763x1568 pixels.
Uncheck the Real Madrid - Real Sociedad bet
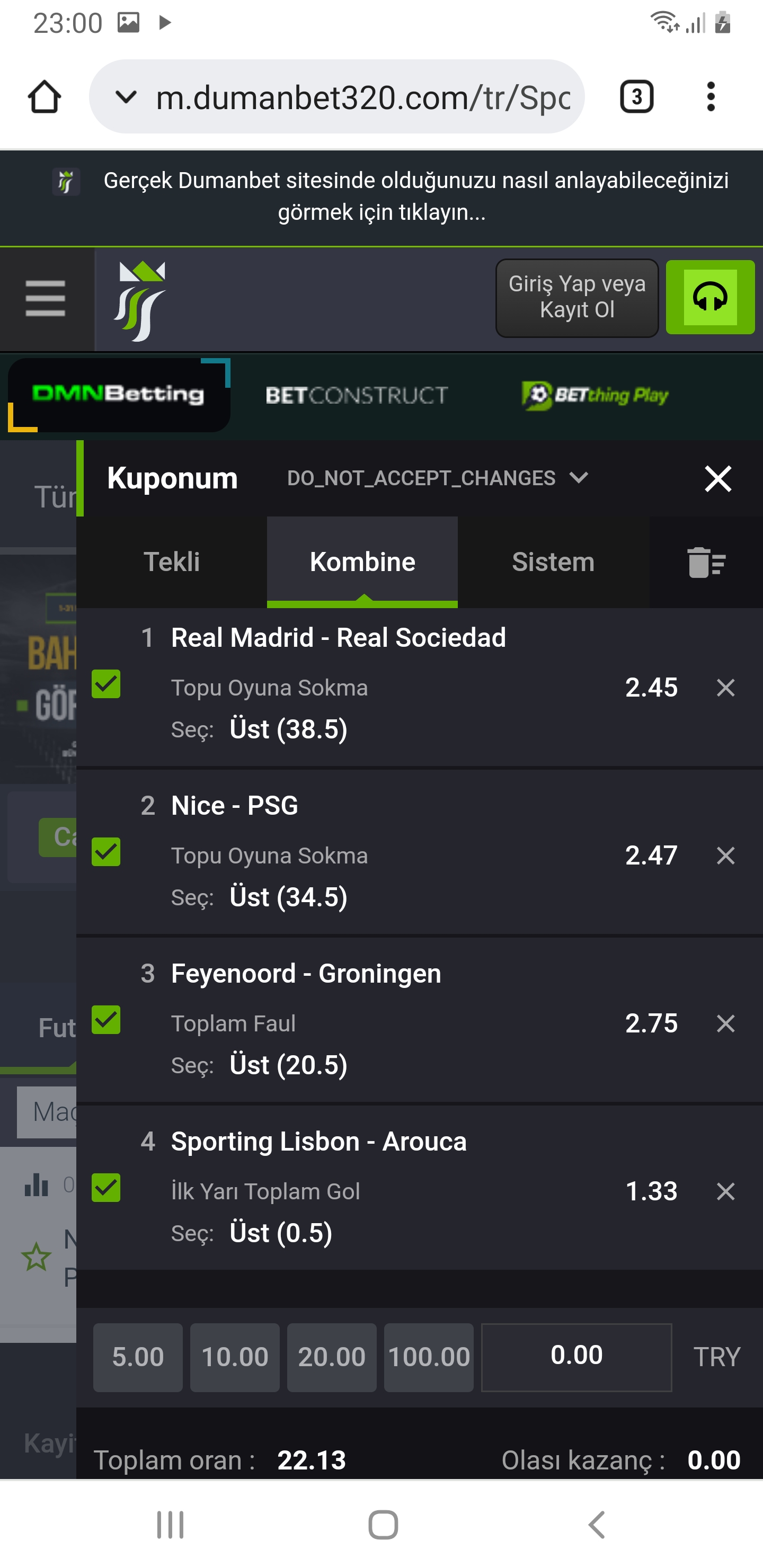point(106,684)
